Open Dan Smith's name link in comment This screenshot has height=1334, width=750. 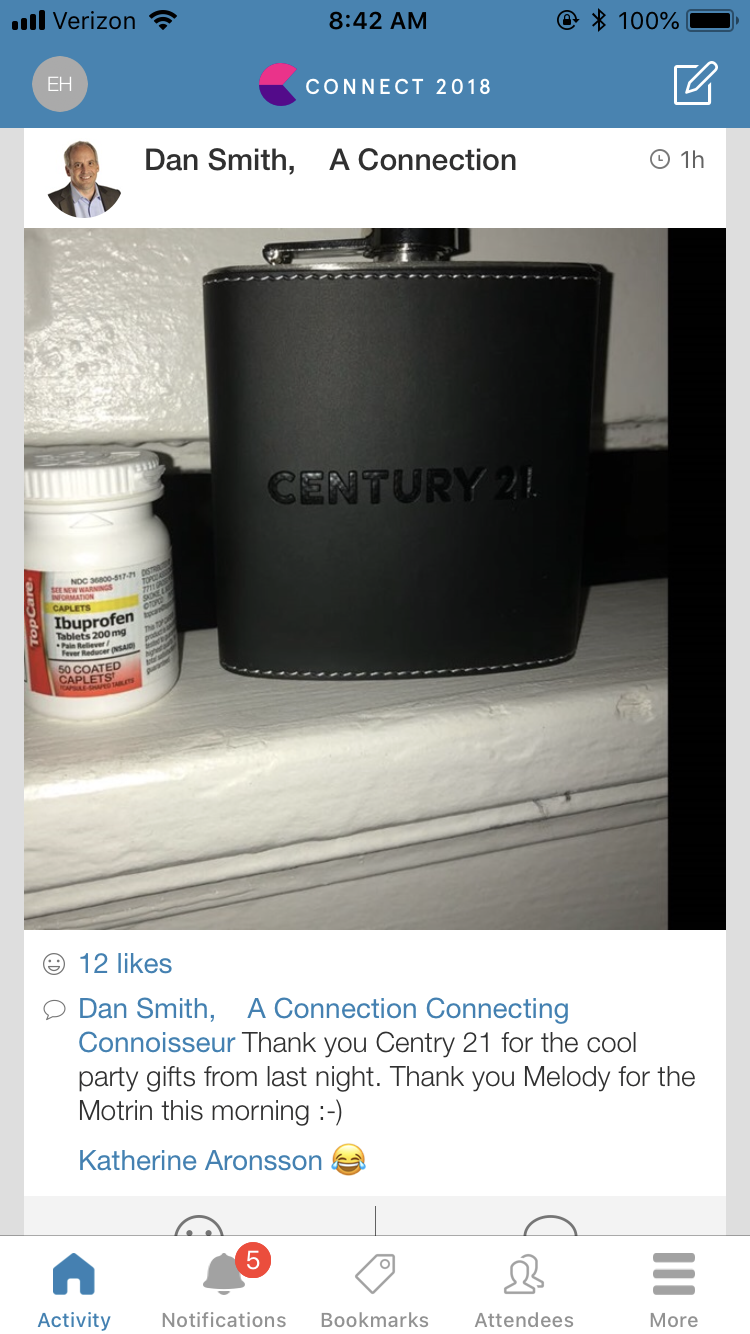pos(146,1009)
